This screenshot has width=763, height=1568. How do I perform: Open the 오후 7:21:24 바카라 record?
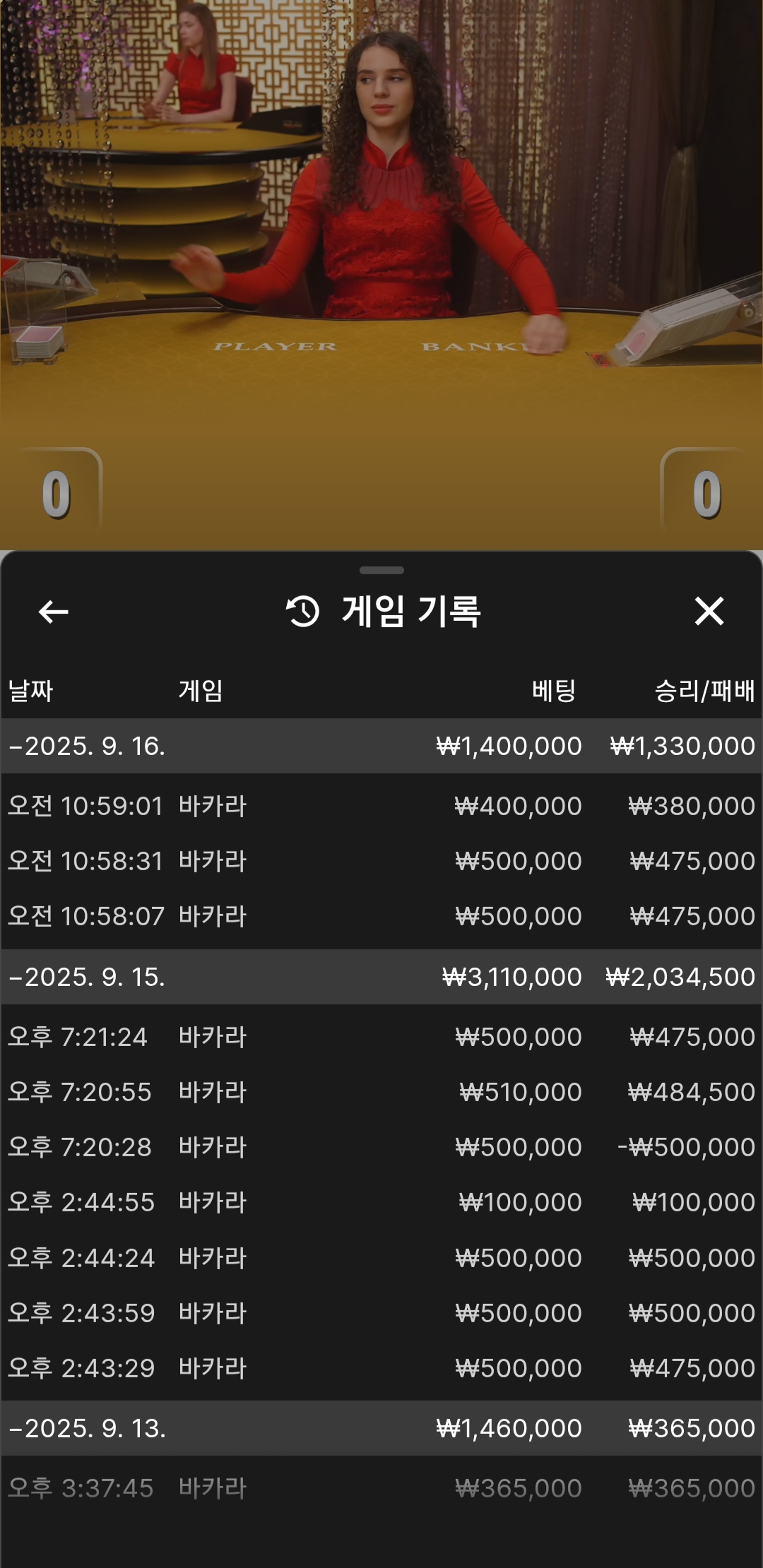point(381,1037)
